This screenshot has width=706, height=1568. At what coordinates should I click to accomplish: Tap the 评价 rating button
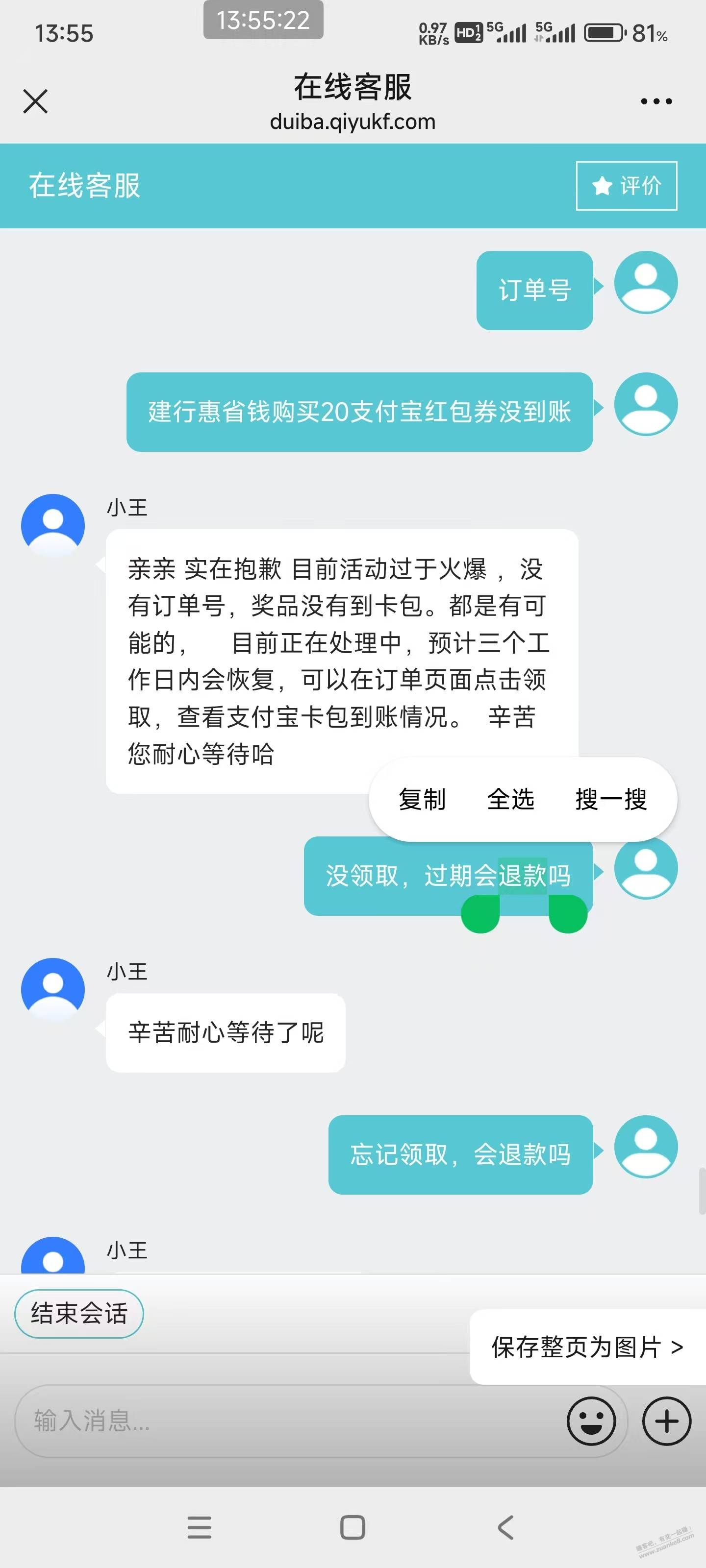[x=626, y=186]
